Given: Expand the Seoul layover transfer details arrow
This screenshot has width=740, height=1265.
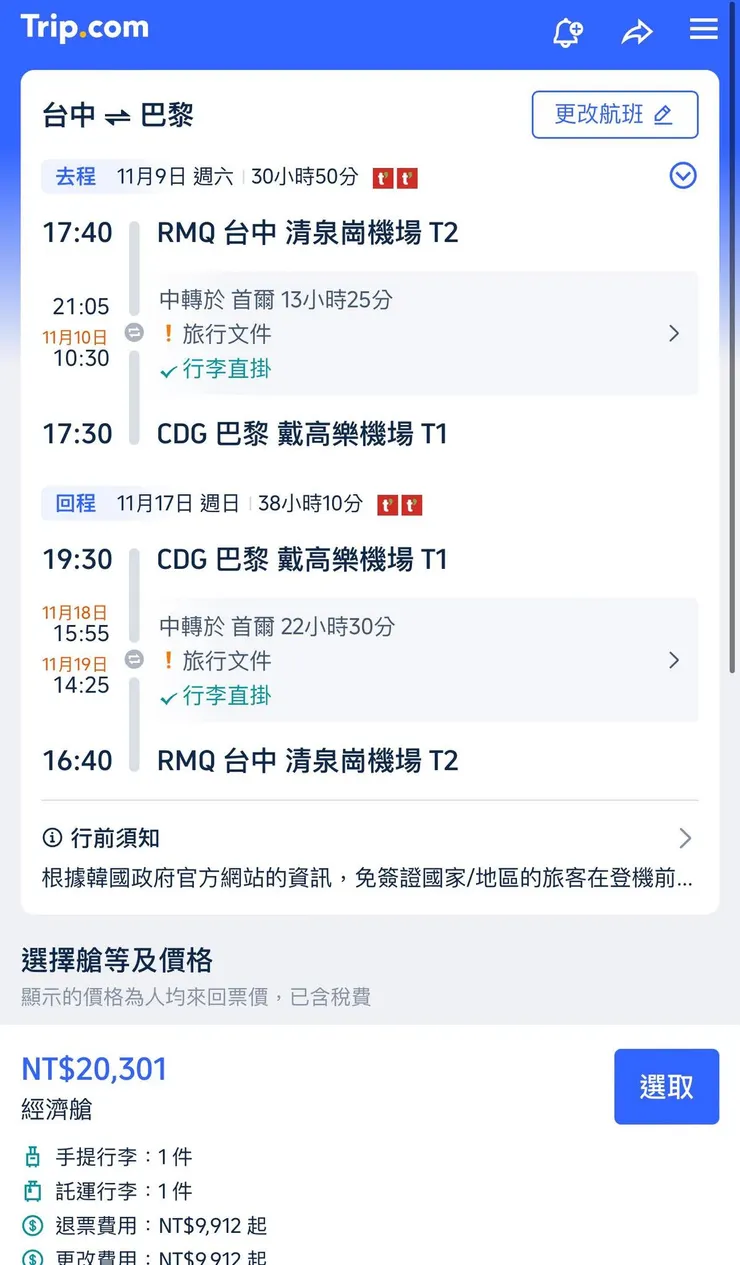Looking at the screenshot, I should coord(674,334).
